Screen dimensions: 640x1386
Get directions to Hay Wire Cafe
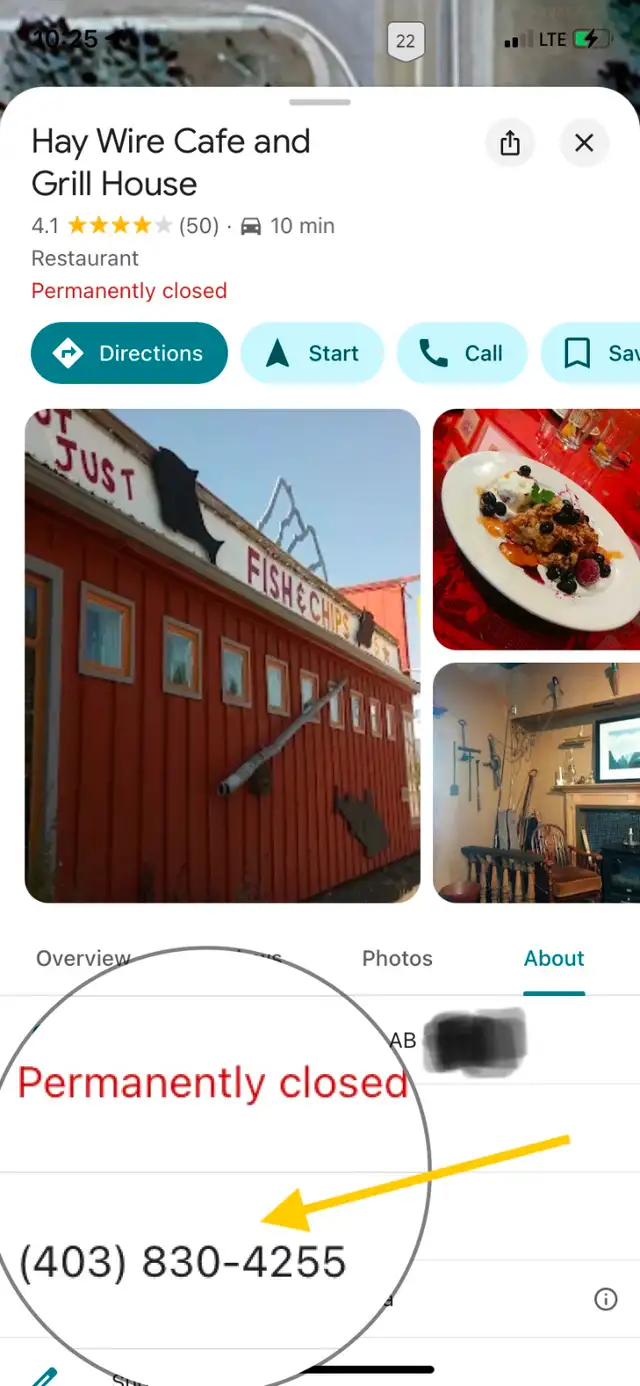pos(129,353)
